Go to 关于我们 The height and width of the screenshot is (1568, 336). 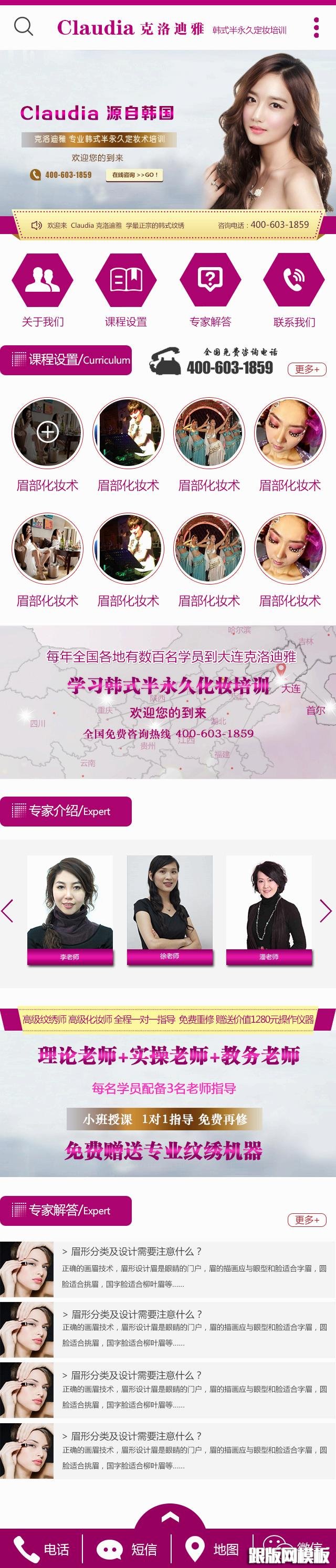pos(43,290)
